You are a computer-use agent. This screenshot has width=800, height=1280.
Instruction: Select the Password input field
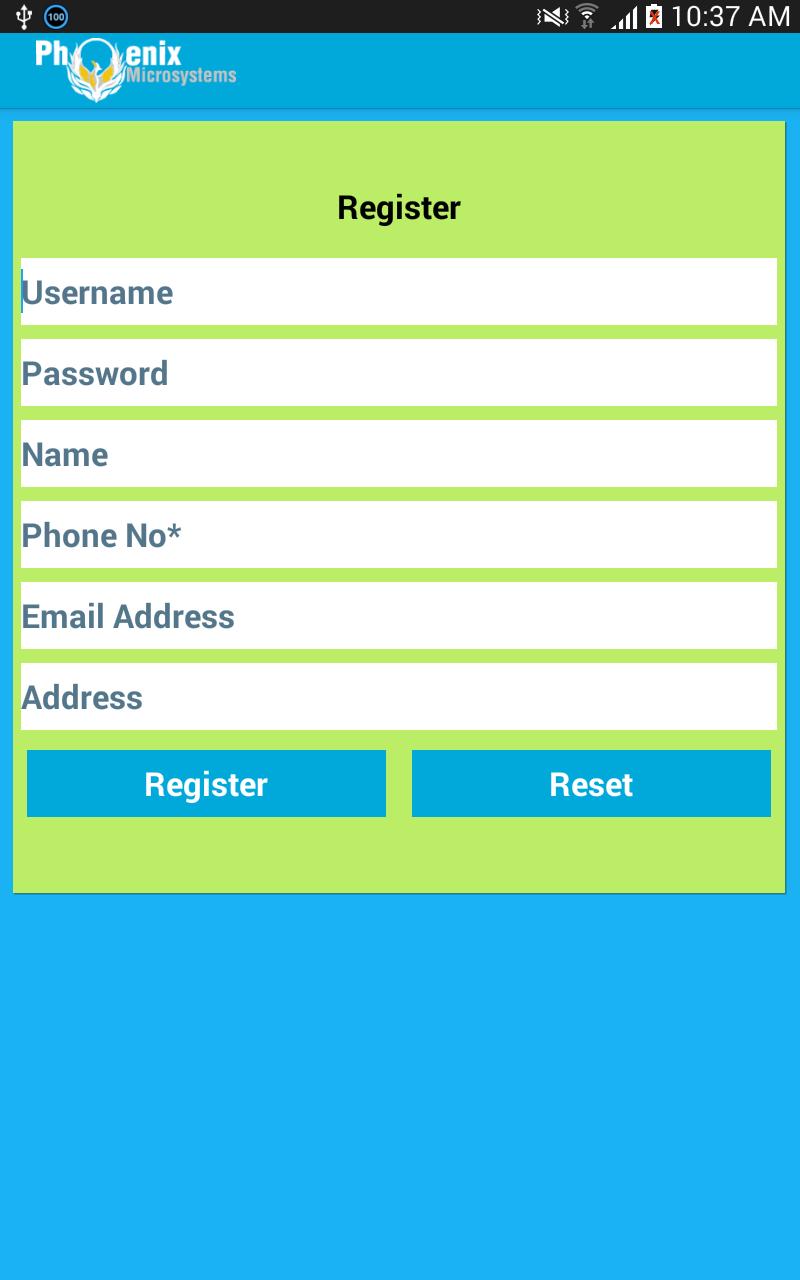pos(398,373)
